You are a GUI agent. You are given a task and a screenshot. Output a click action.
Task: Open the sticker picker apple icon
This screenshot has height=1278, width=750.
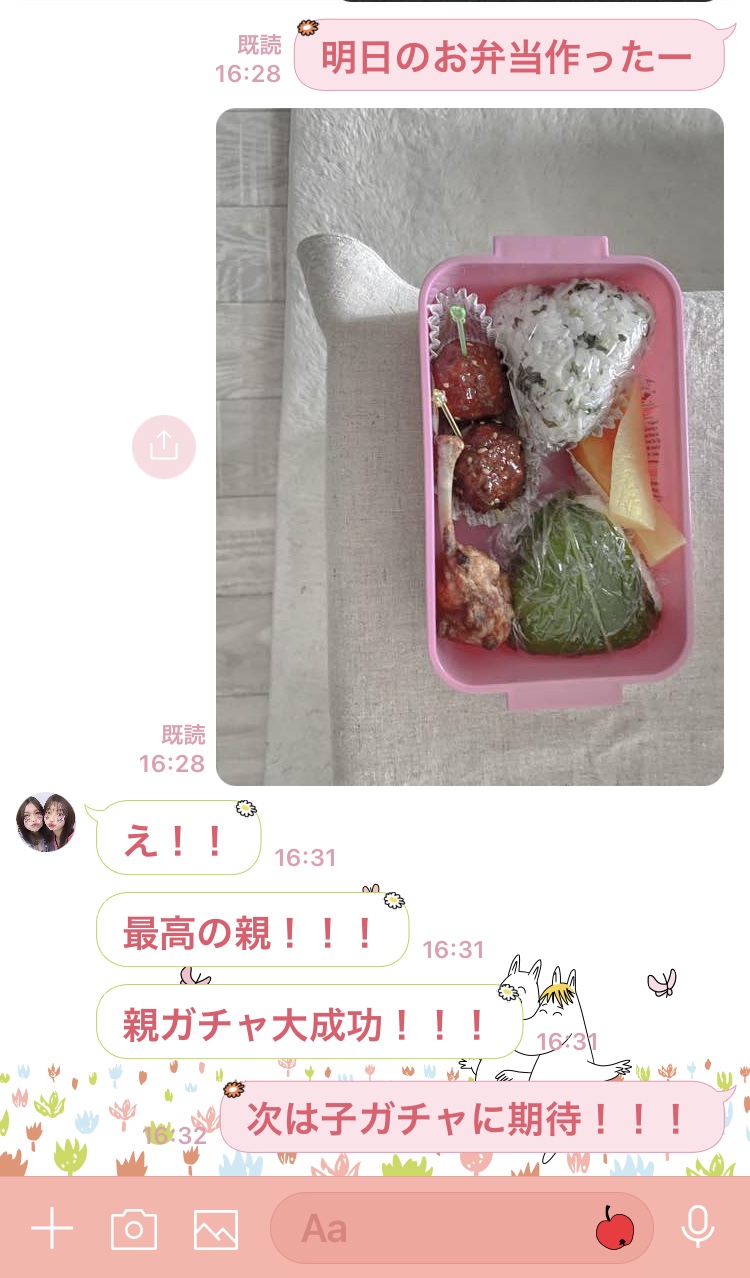pos(615,1228)
